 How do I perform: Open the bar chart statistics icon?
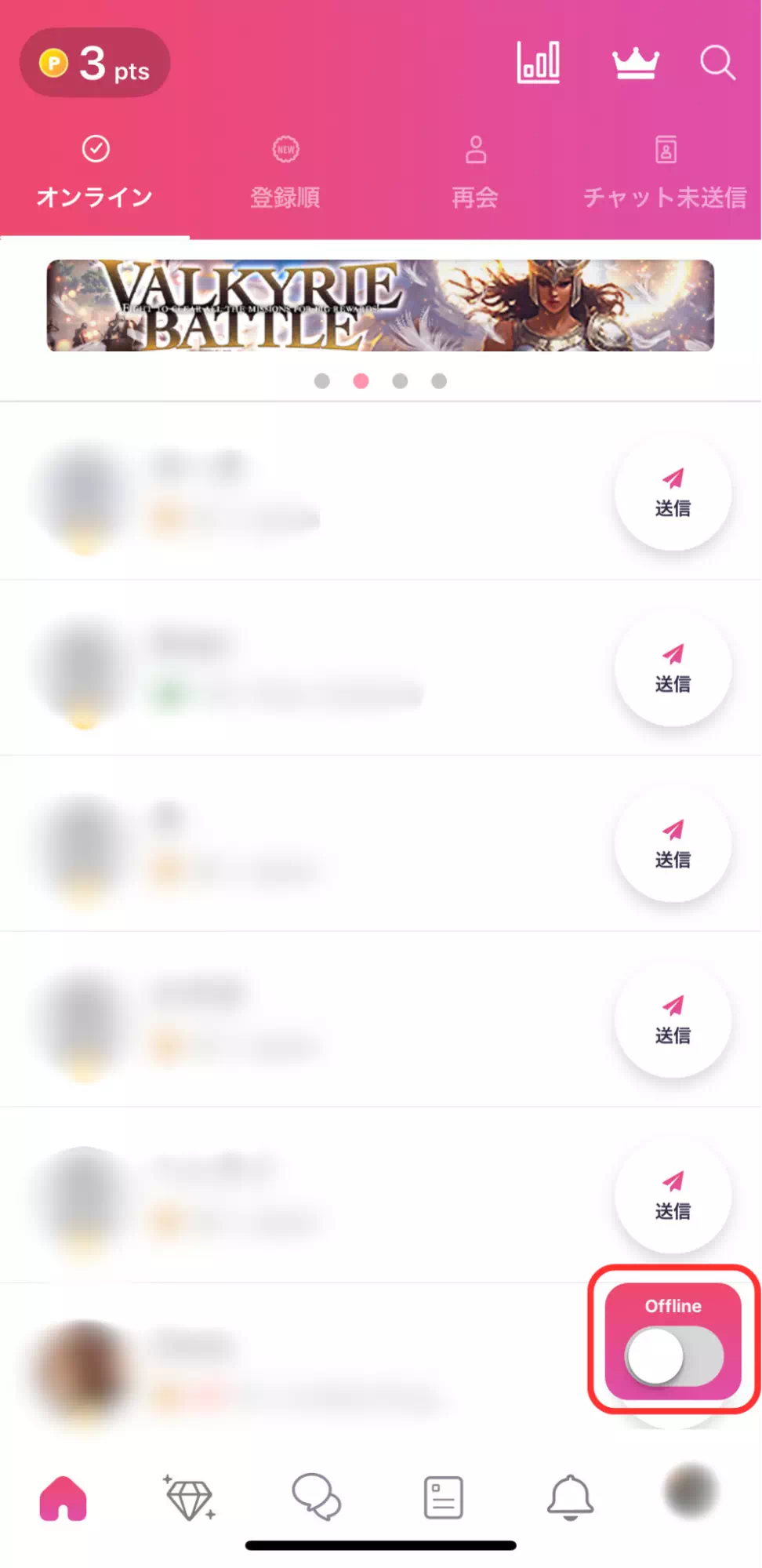click(x=539, y=63)
